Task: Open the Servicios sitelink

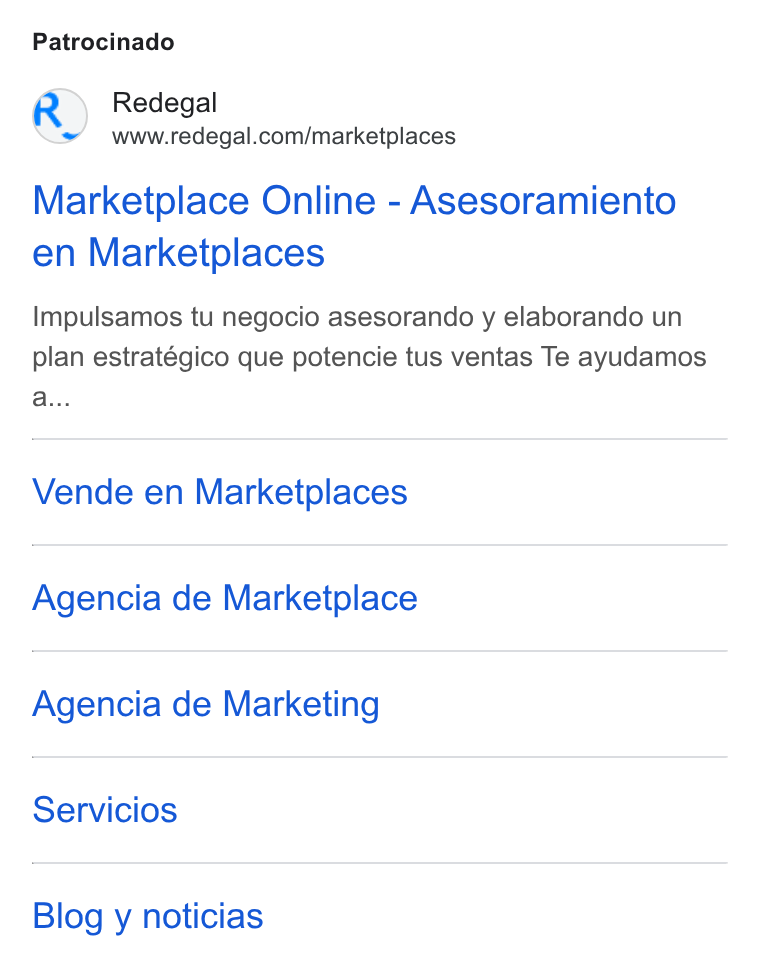Action: (x=105, y=810)
